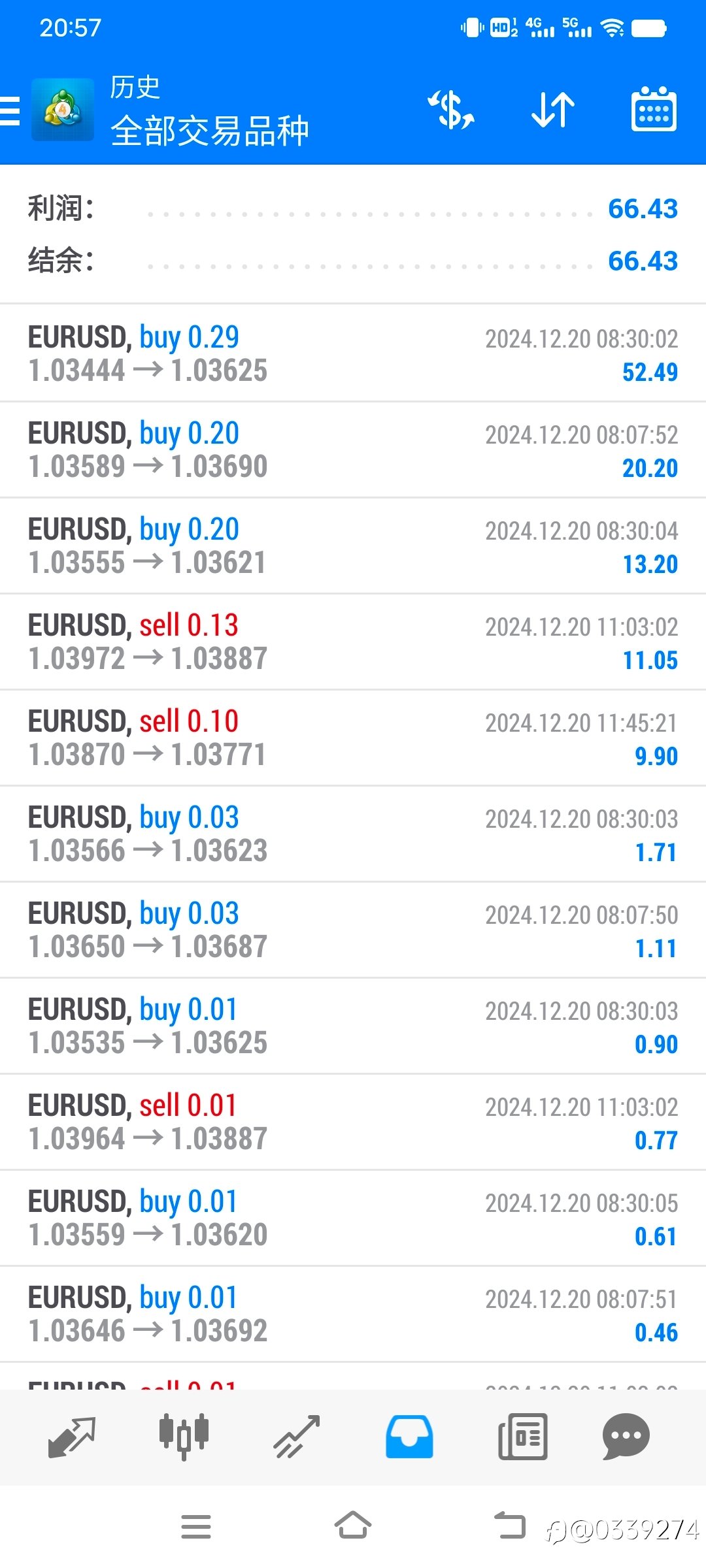Open the hamburger drawer menu

[10, 110]
